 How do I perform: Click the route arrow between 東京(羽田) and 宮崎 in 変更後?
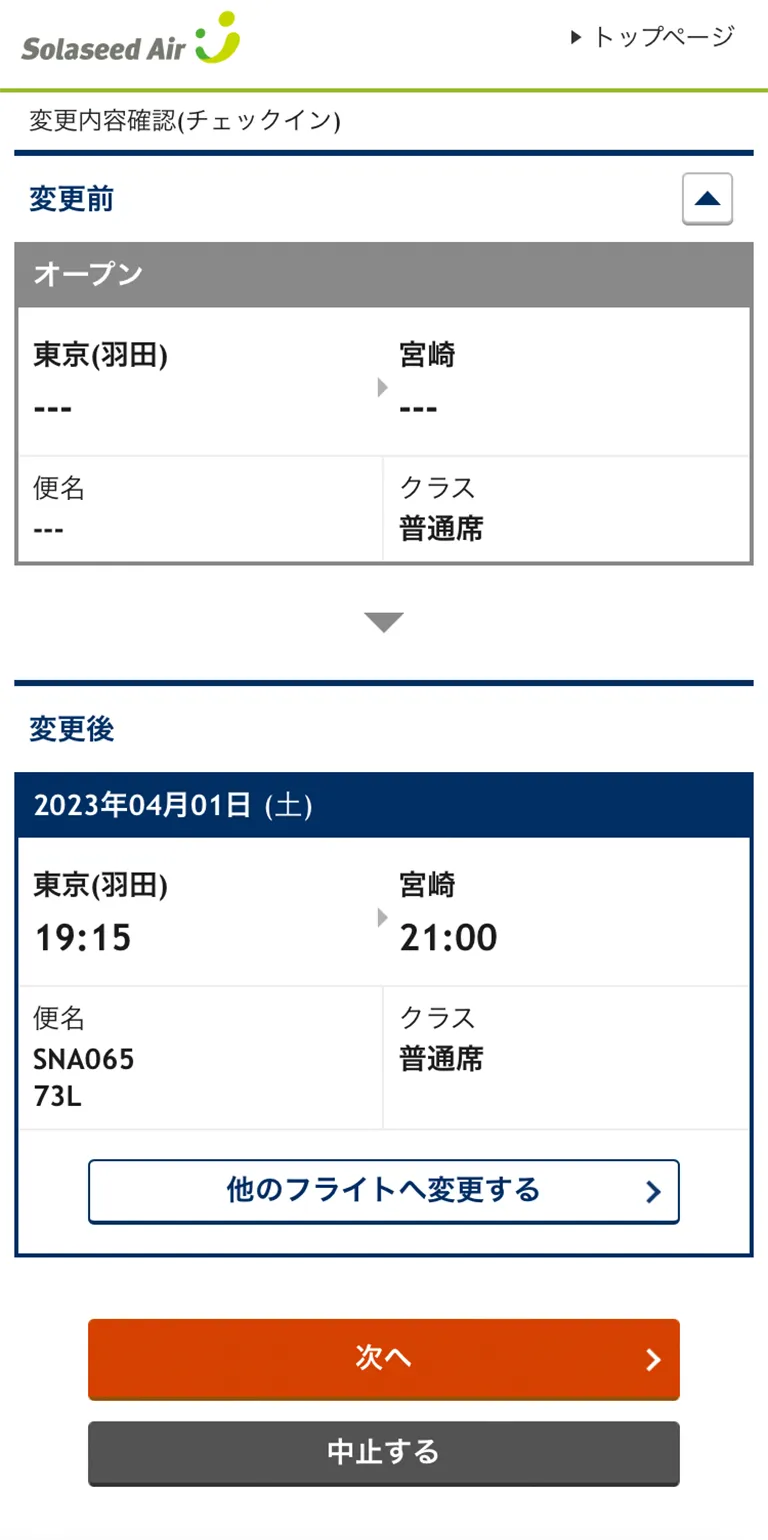(x=383, y=914)
